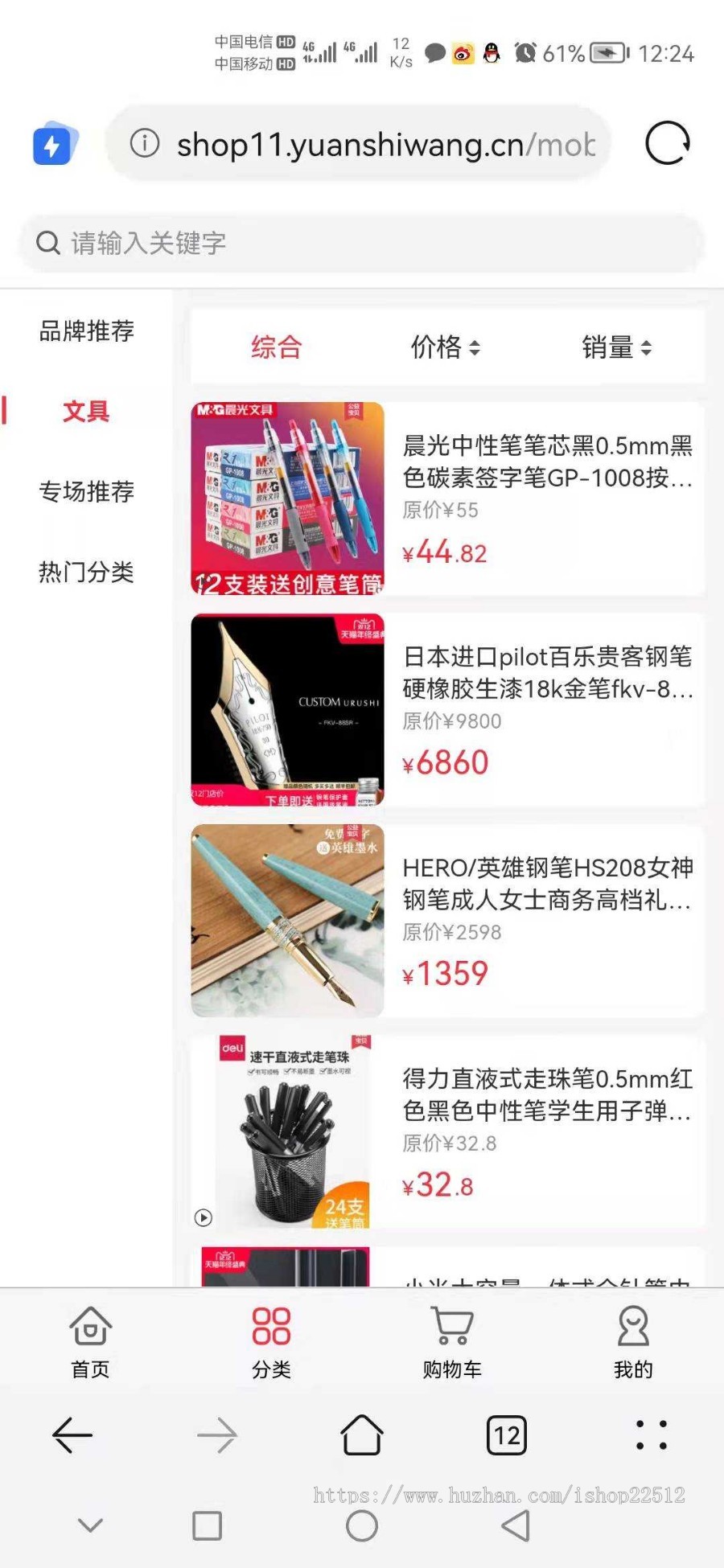Sort products by 价格
This screenshot has height=1568, width=724.
pos(445,347)
